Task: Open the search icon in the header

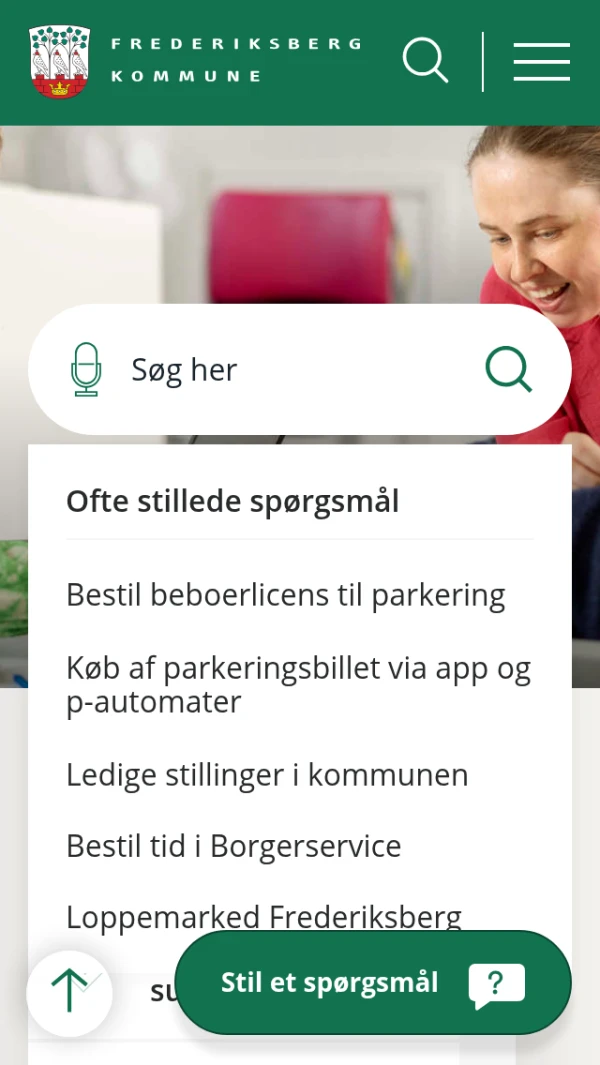Action: click(425, 61)
